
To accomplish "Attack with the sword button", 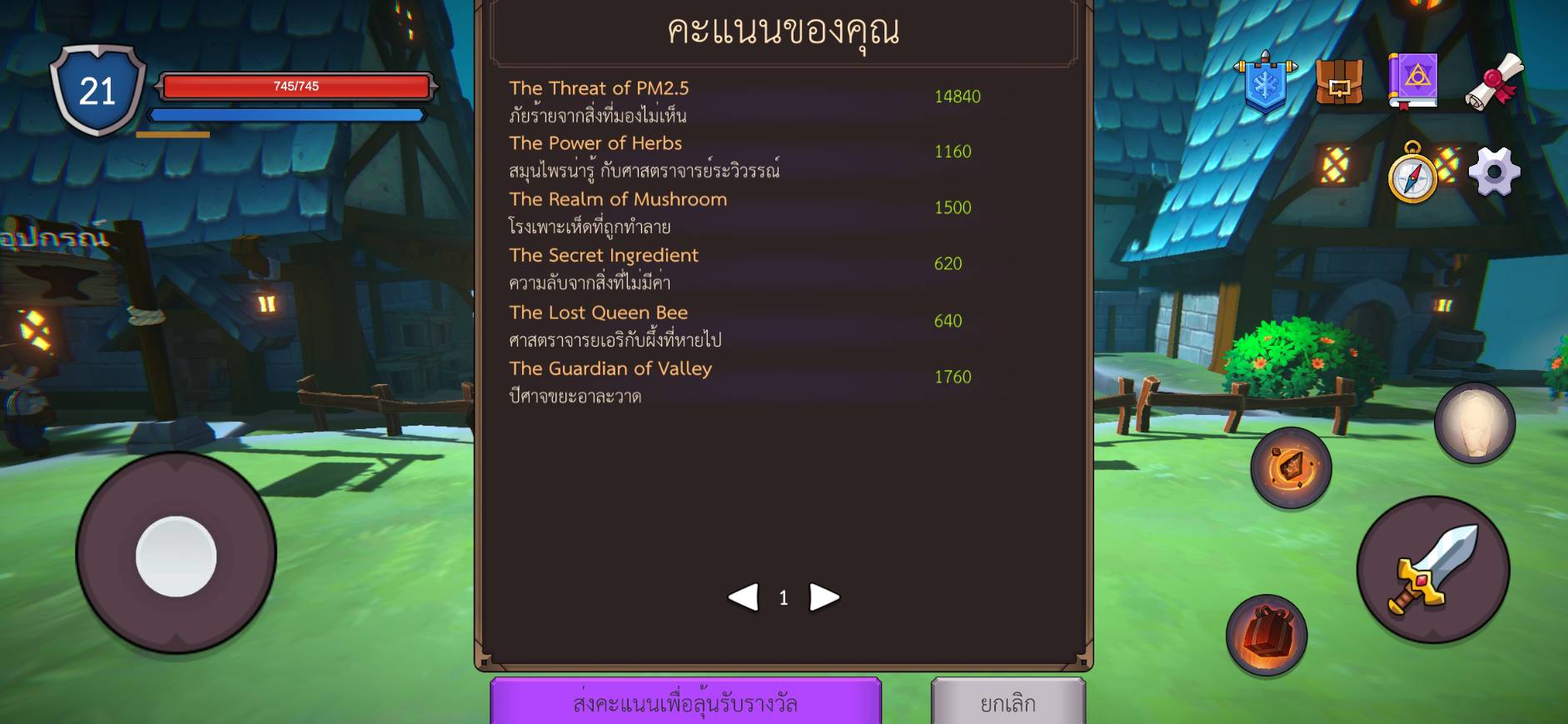I will coord(1432,570).
